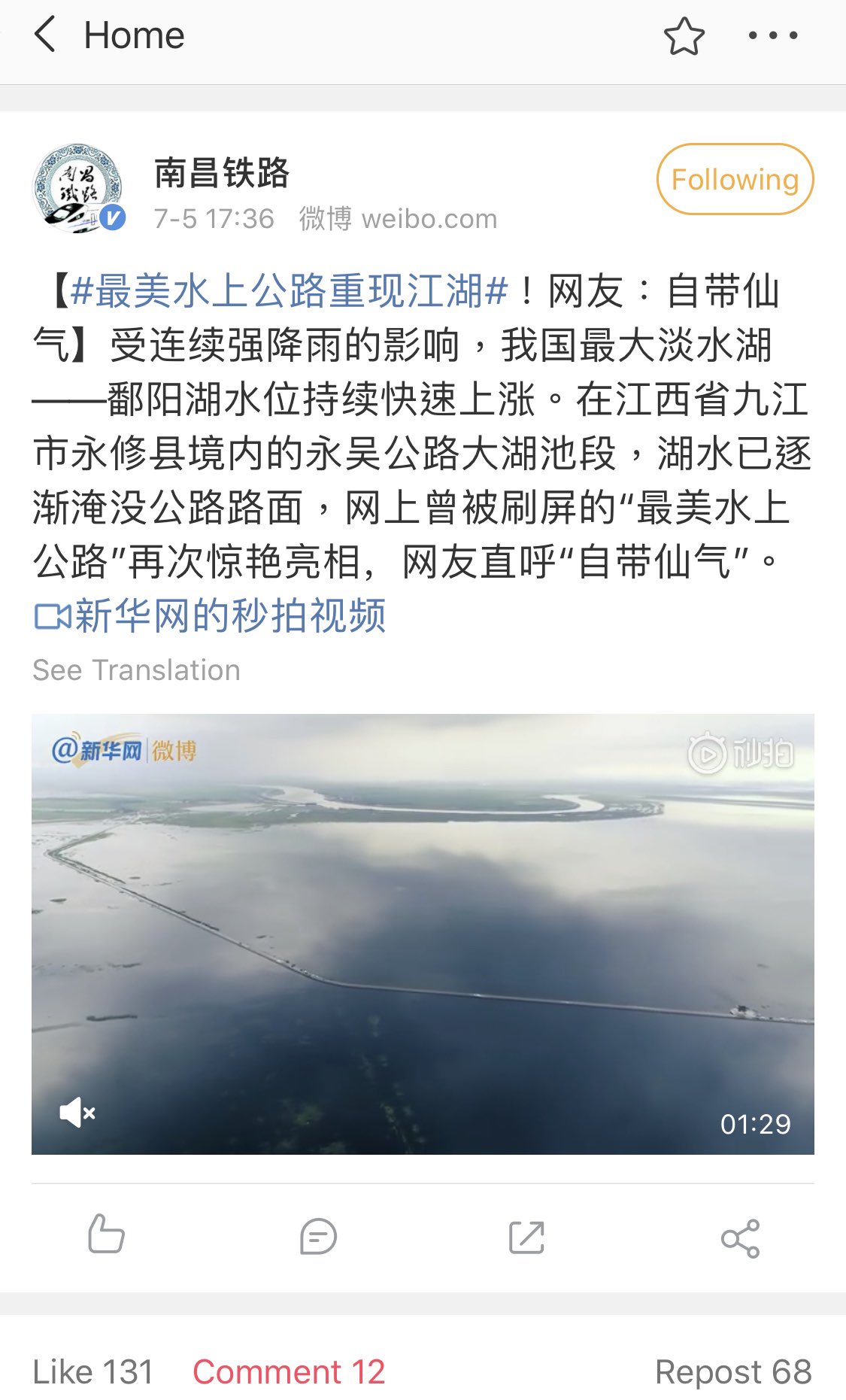Switch to the Comment 12 tab
This screenshot has height=1400, width=846.
[x=289, y=1371]
